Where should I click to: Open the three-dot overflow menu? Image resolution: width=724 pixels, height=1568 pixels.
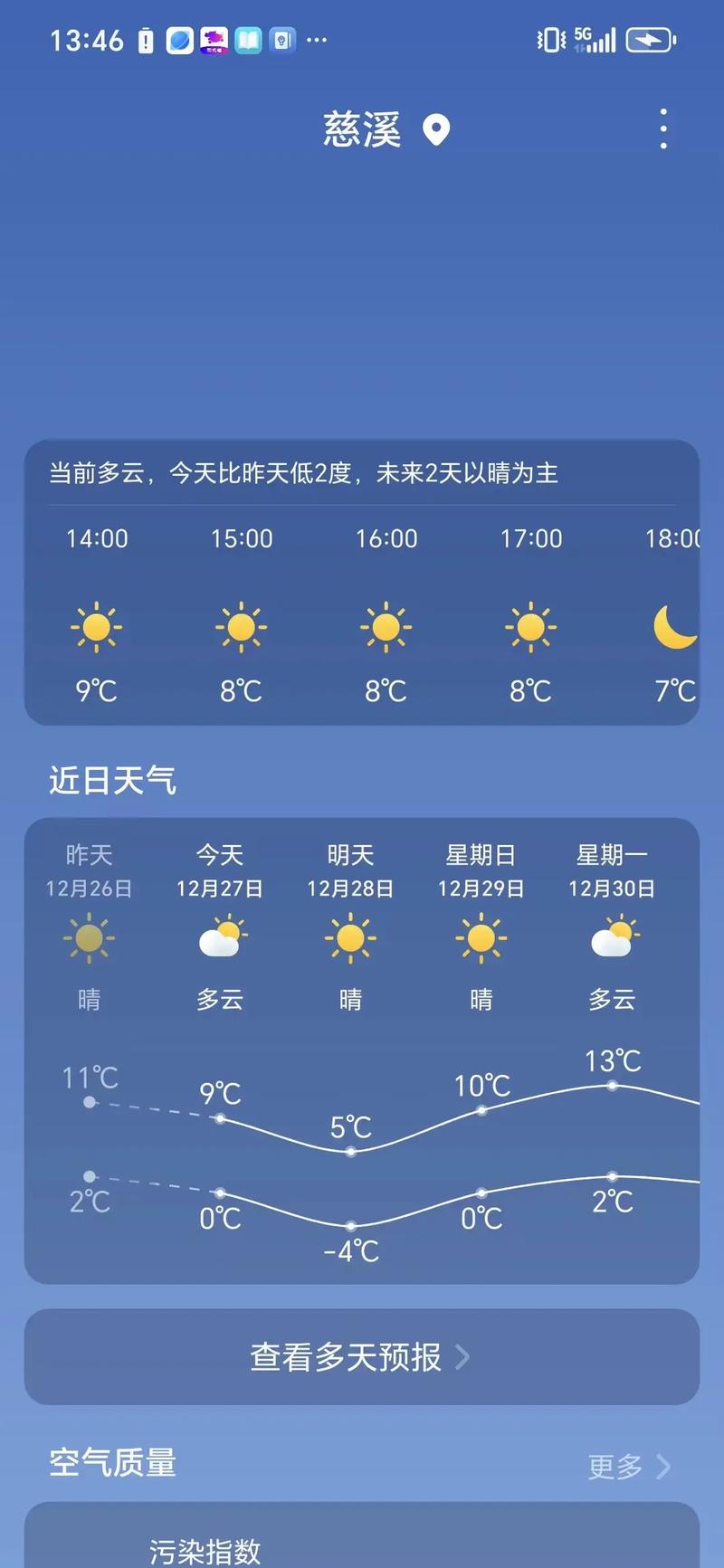(662, 129)
